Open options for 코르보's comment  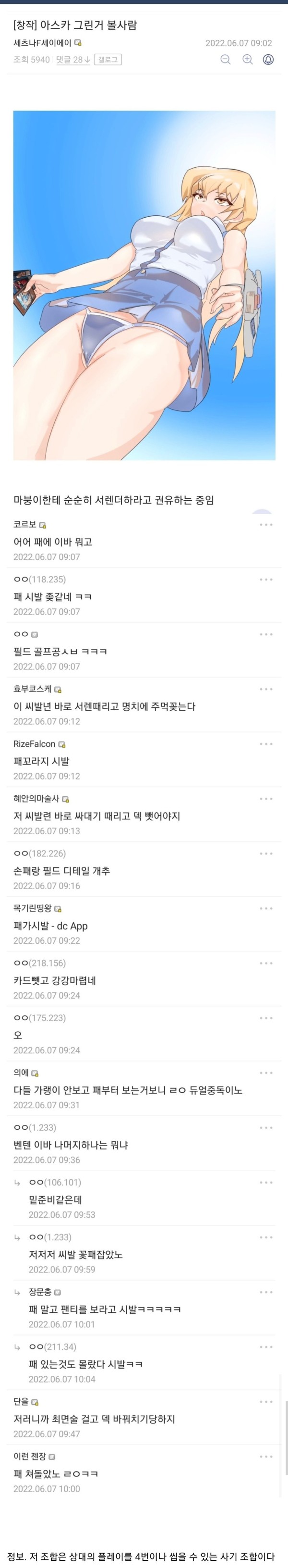pos(265,525)
